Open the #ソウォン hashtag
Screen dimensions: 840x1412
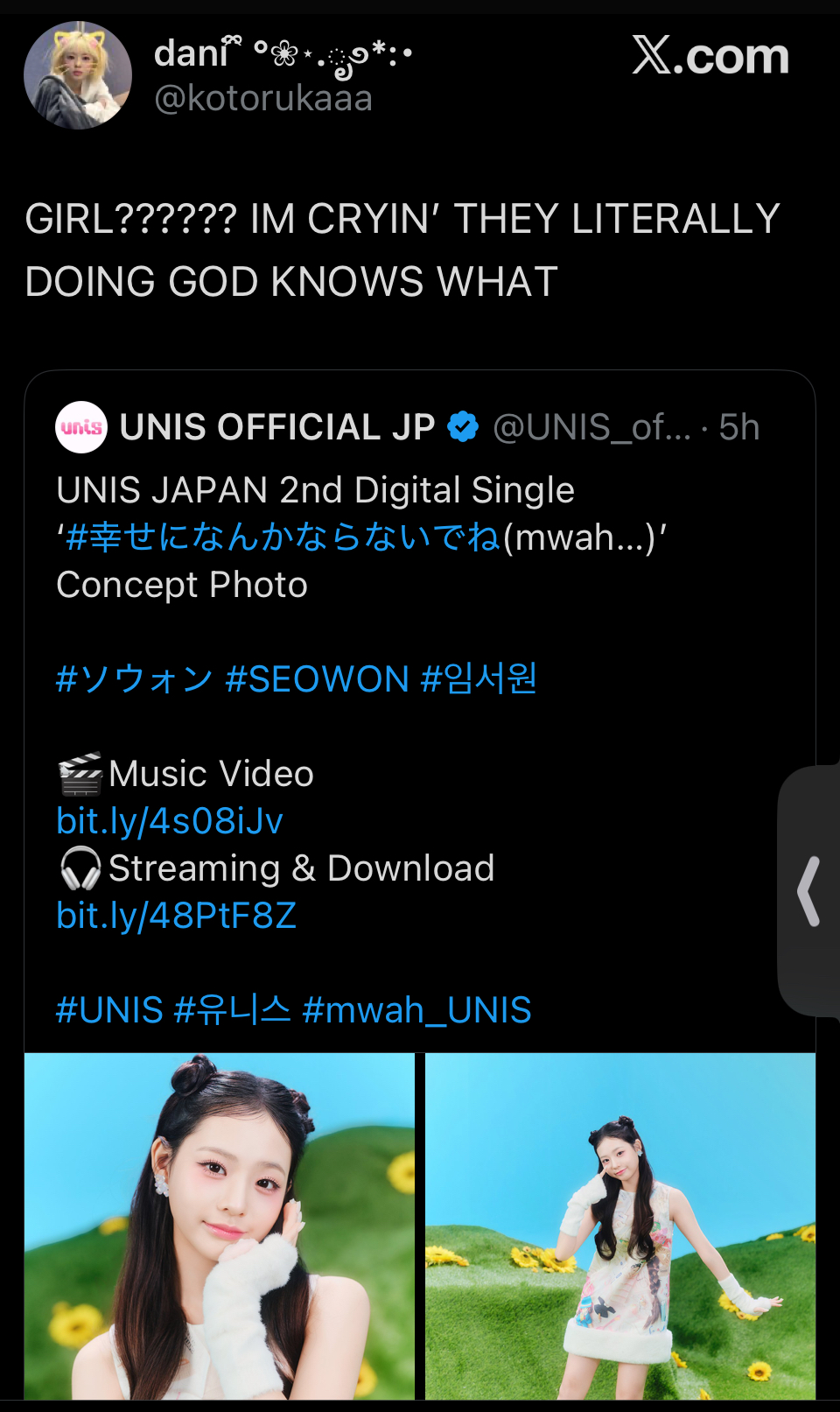tap(135, 679)
